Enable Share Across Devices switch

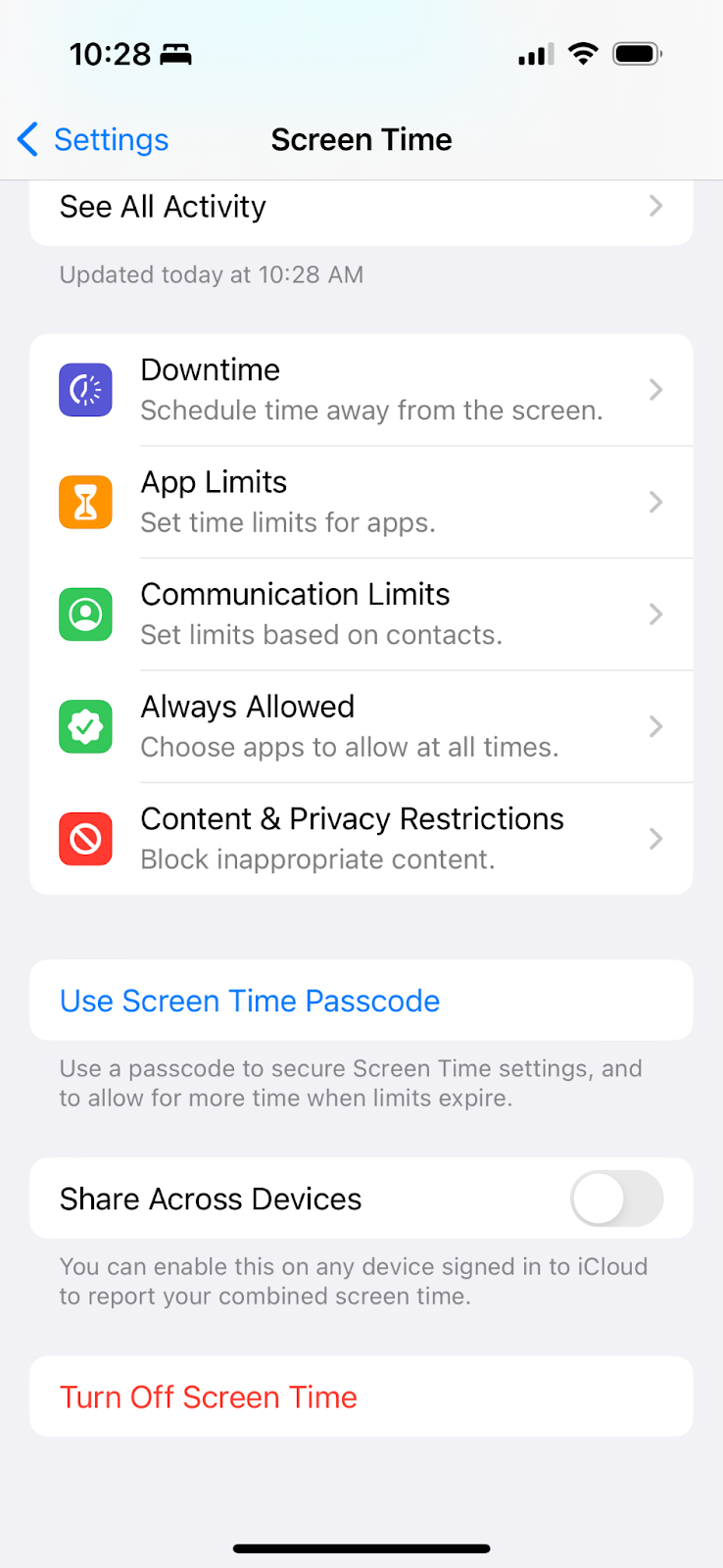617,1199
